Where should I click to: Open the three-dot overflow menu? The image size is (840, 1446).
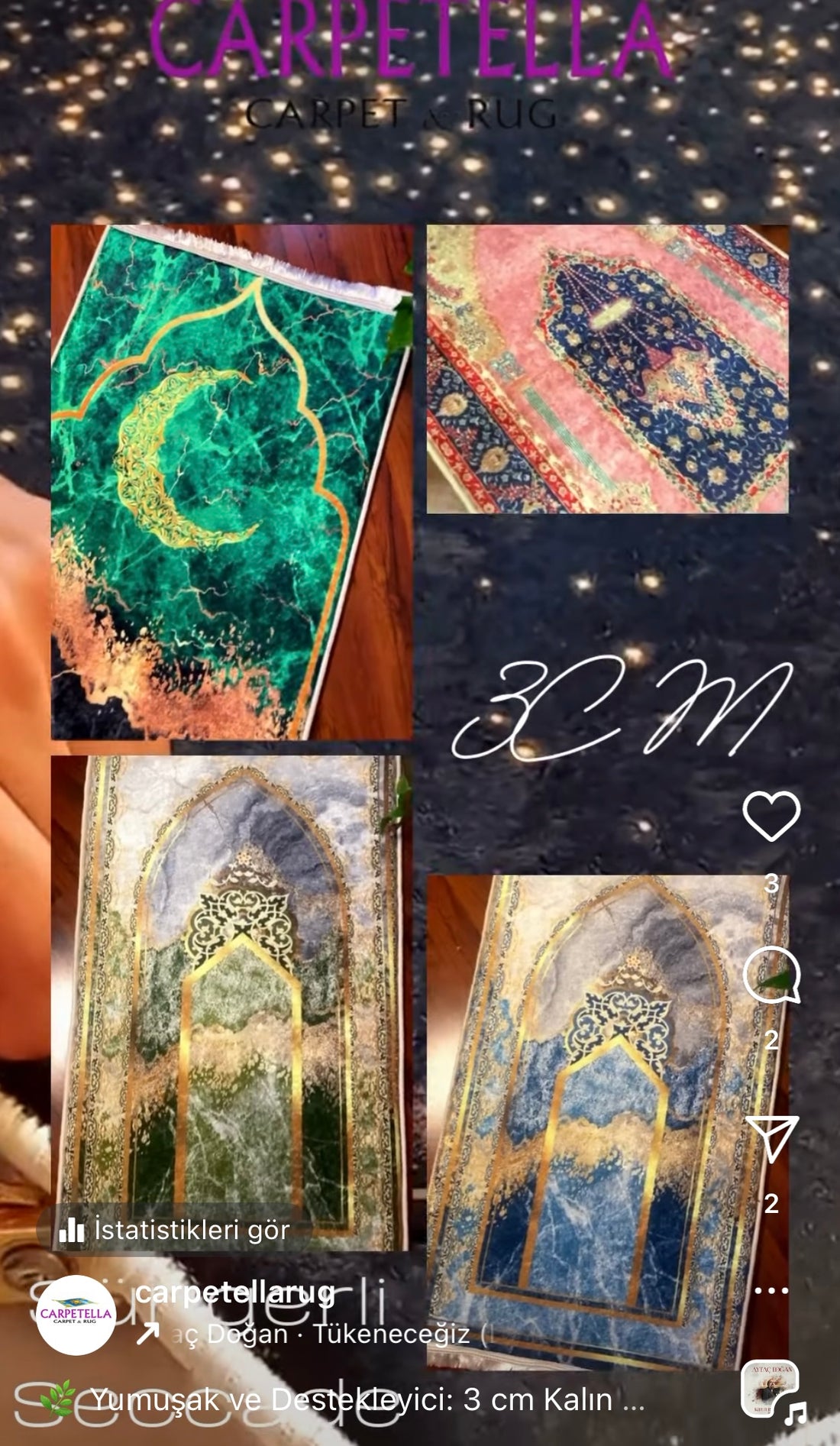(x=771, y=1290)
